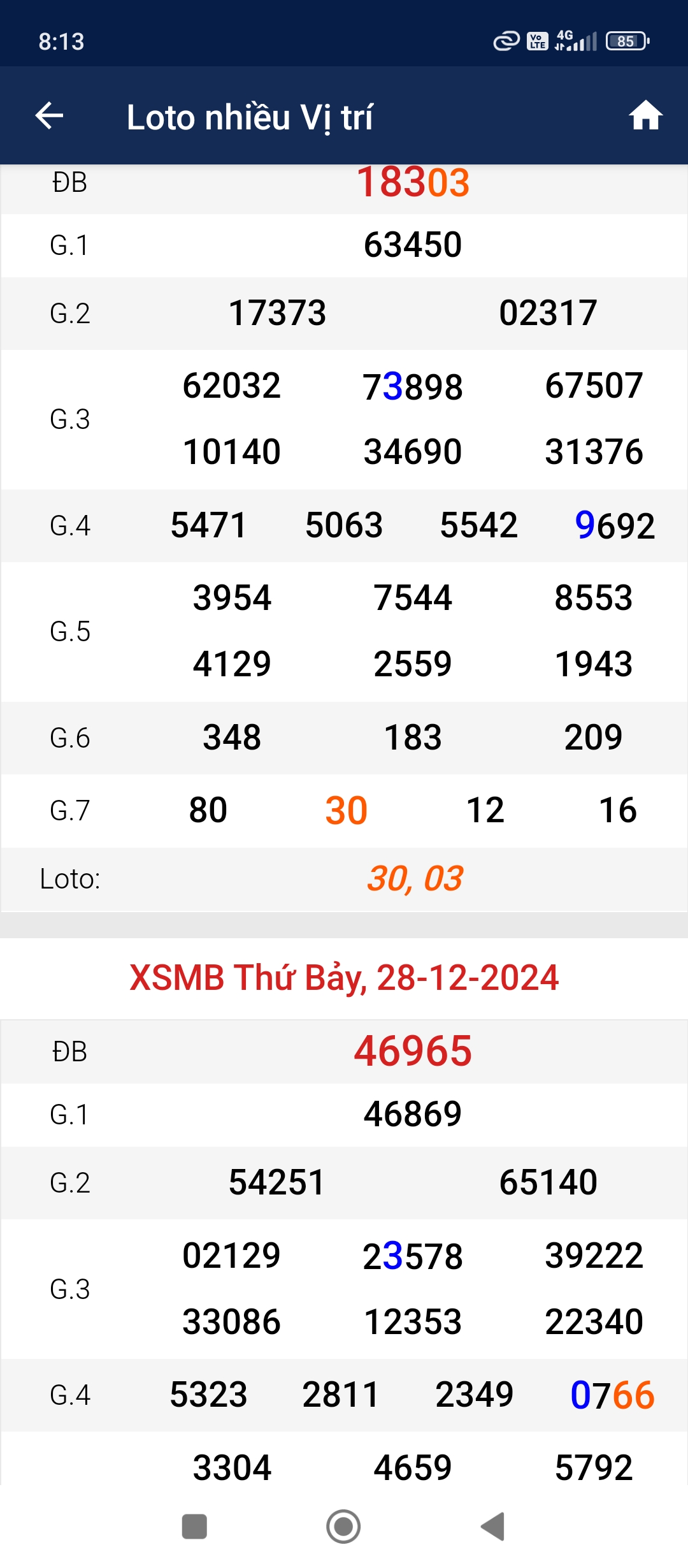
Task: Open recent apps from the navigation bar
Action: [x=194, y=1527]
